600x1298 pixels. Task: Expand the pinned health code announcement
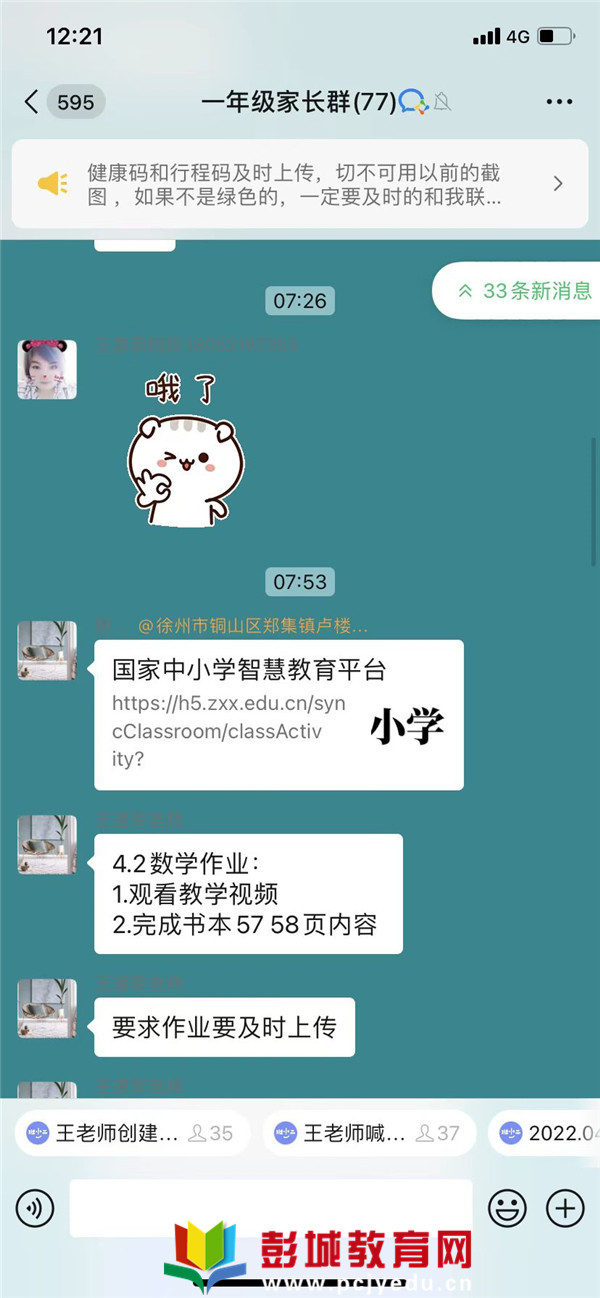coord(558,184)
